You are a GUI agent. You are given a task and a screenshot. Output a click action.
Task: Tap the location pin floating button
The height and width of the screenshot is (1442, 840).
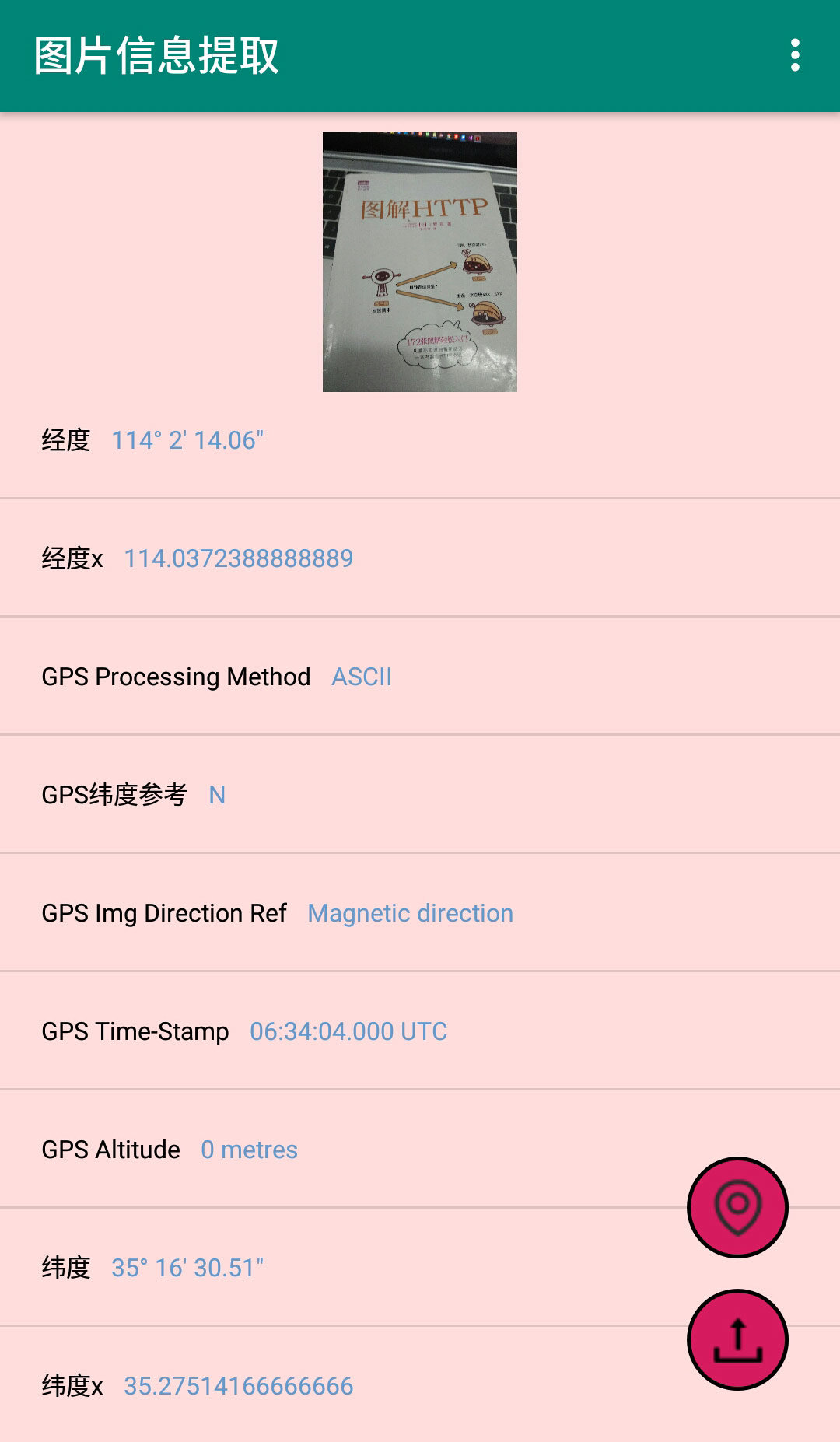pyautogui.click(x=737, y=1207)
